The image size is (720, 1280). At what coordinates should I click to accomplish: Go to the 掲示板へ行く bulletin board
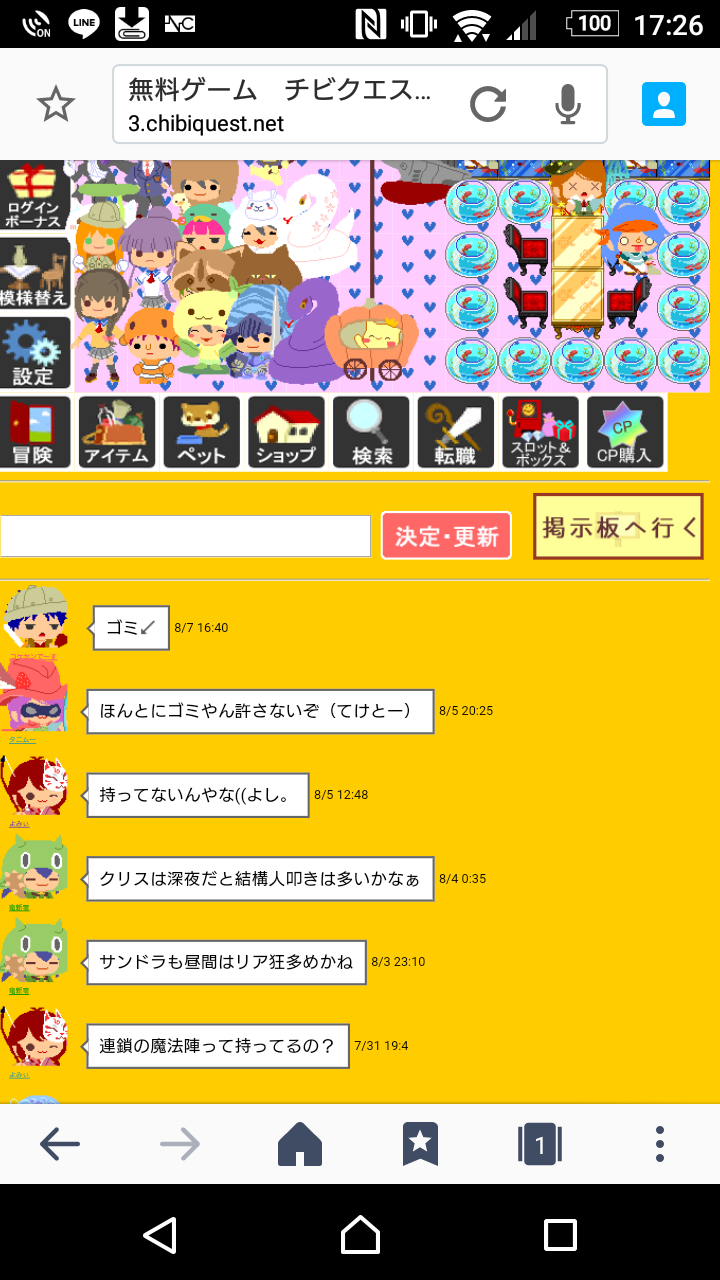618,527
